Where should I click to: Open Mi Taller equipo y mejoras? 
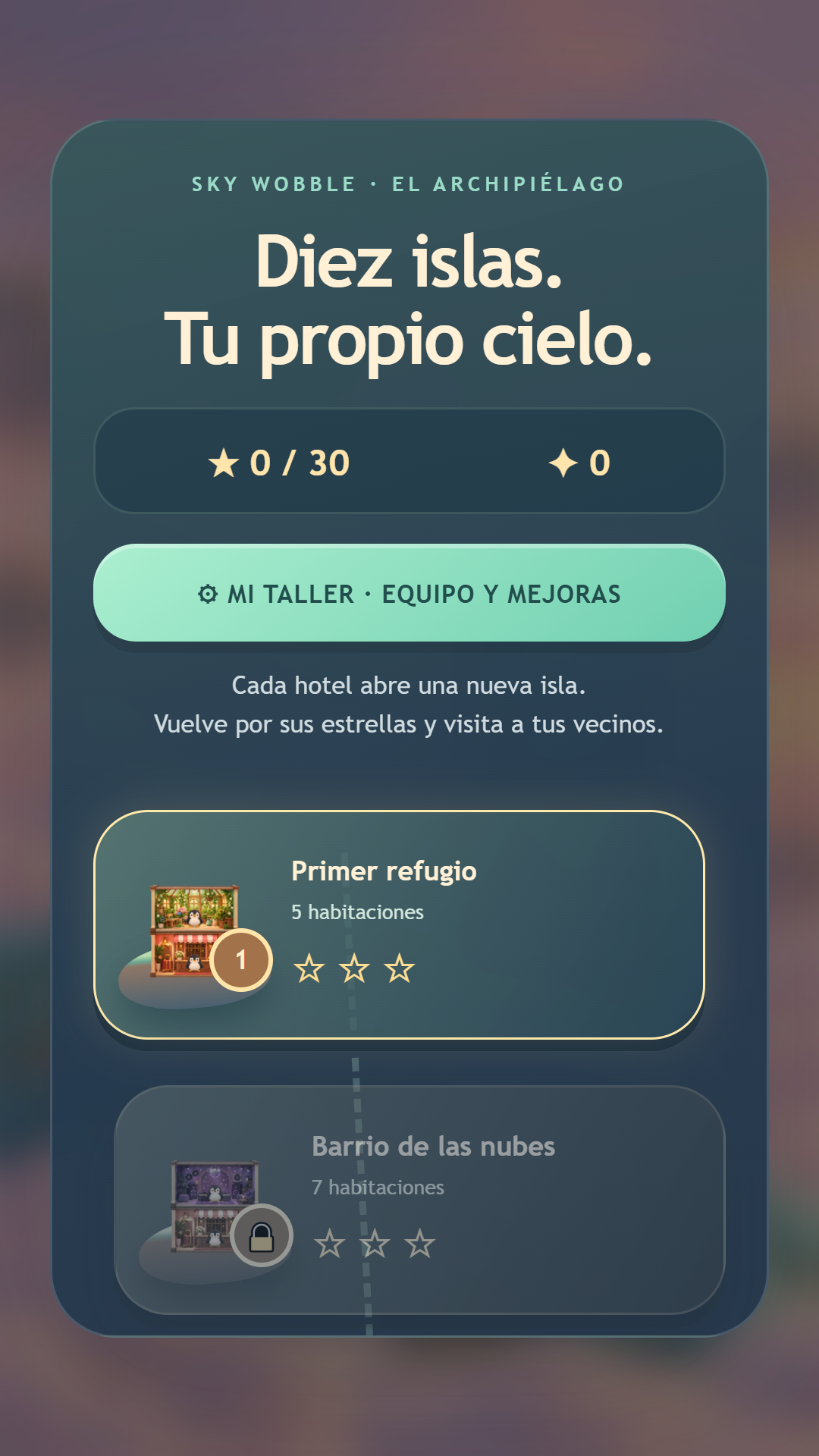(x=409, y=593)
